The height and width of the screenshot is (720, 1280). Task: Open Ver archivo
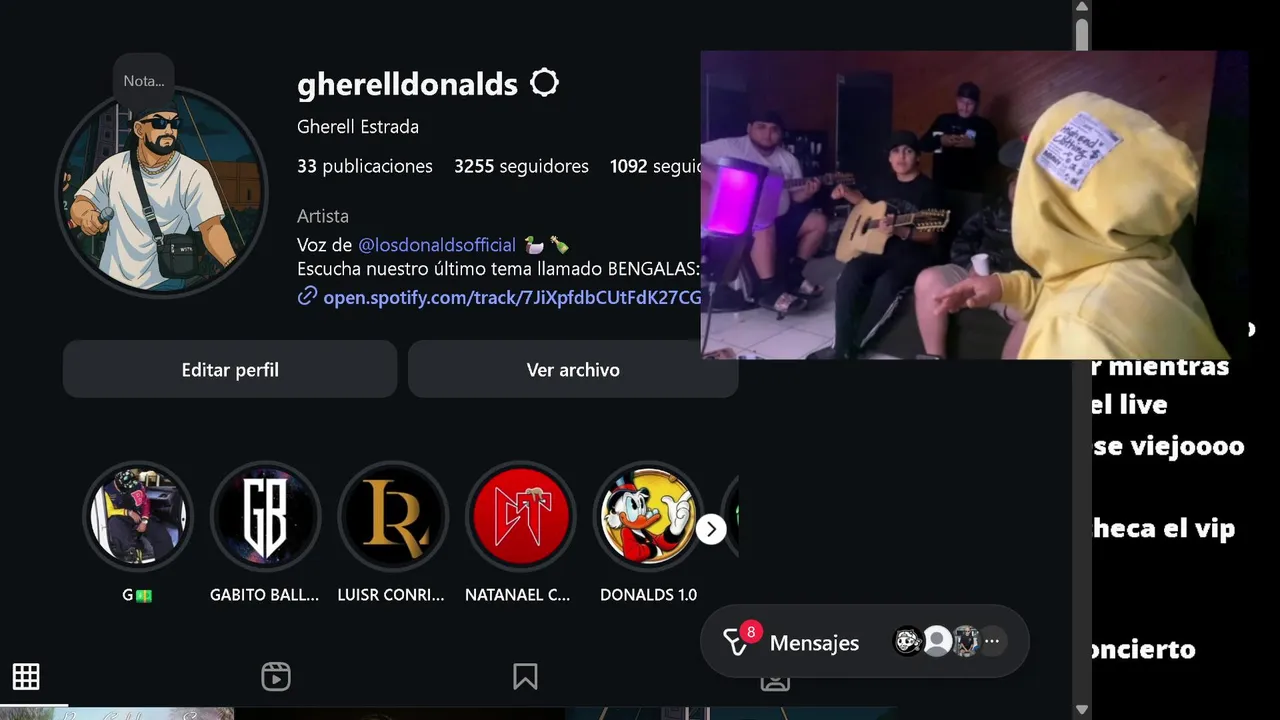pyautogui.click(x=573, y=370)
